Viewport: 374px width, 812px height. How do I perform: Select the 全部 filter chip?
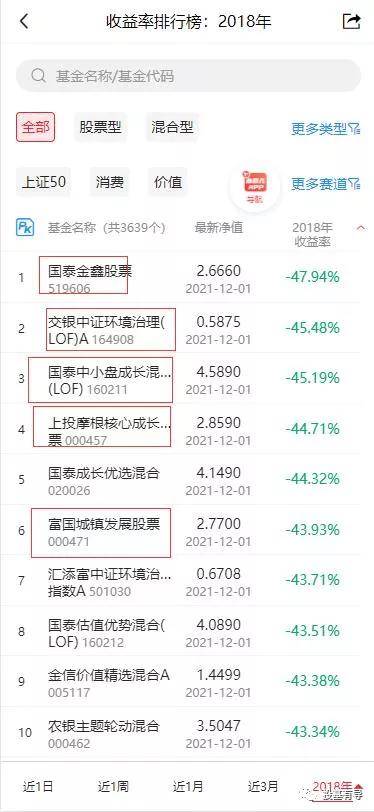point(35,127)
